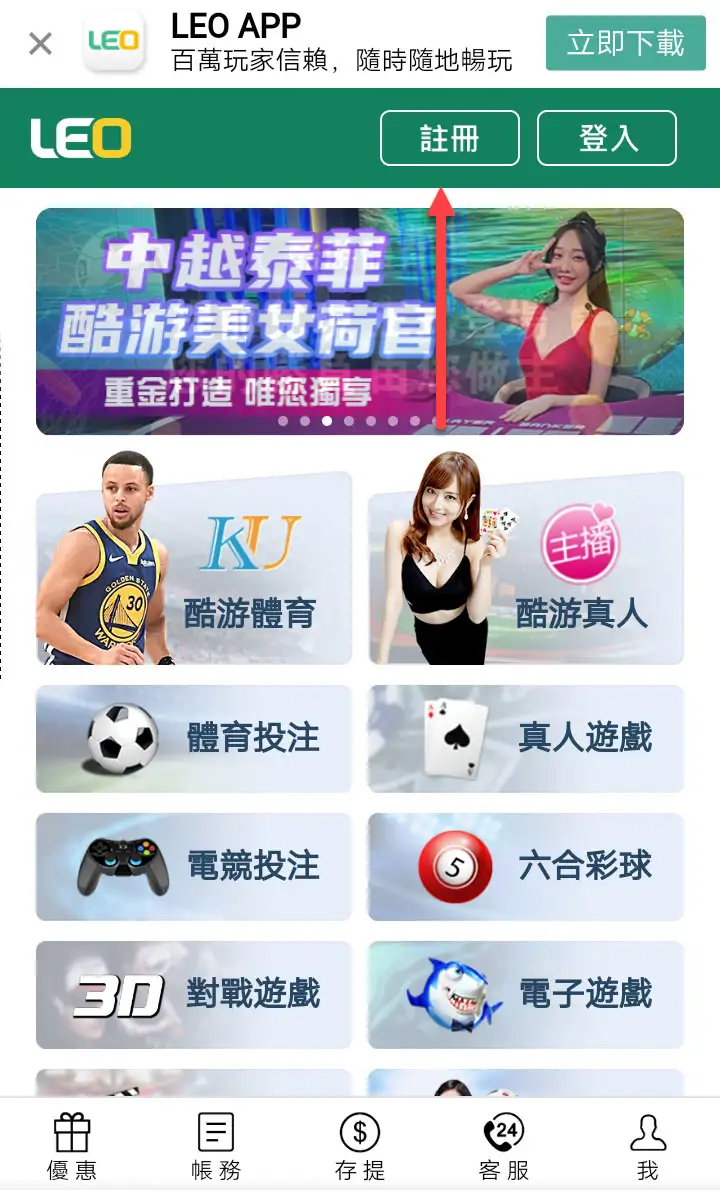The height and width of the screenshot is (1190, 720).
Task: Dismiss the LEO APP download banner
Action: click(x=40, y=44)
